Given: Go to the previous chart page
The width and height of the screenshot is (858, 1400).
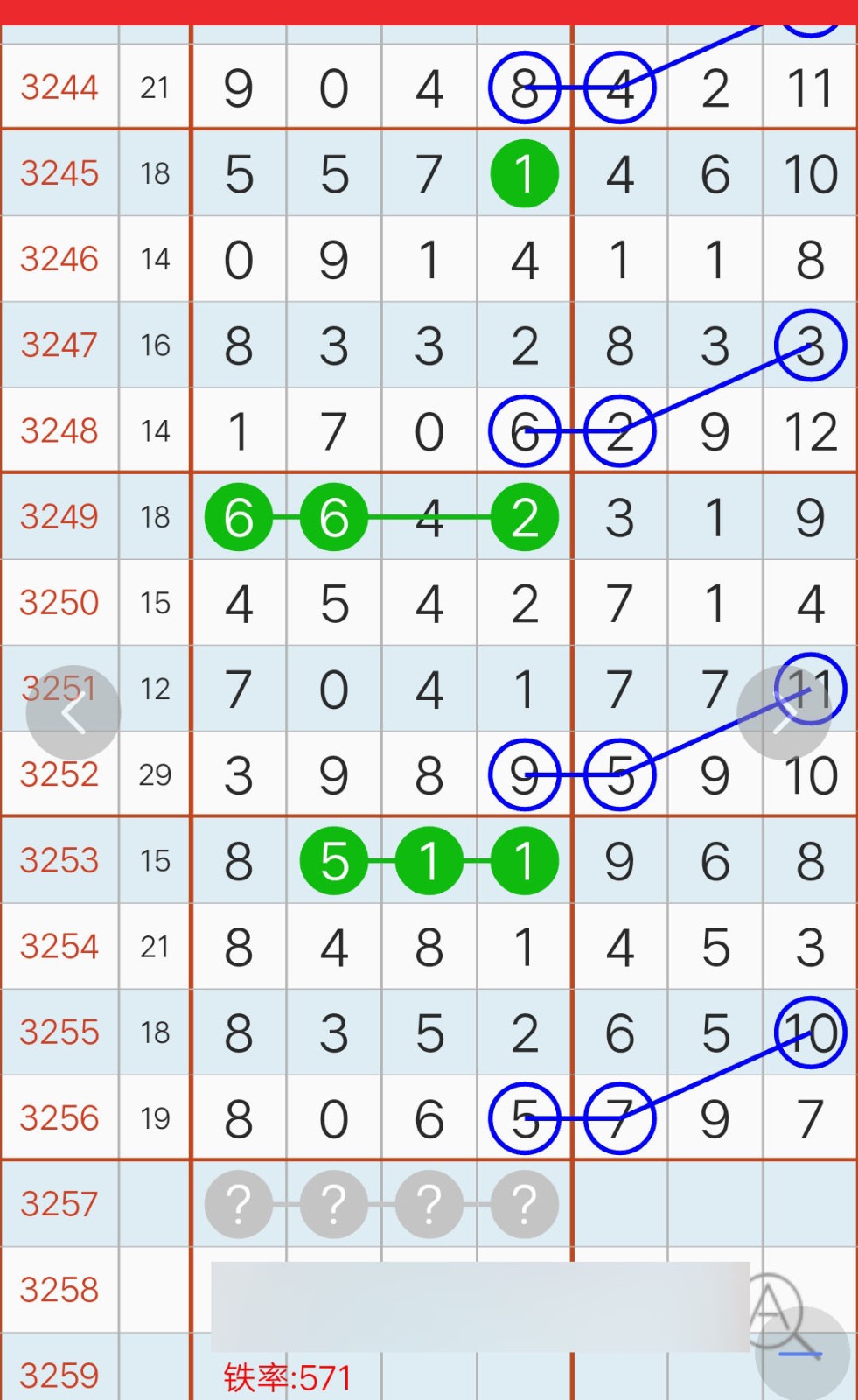Looking at the screenshot, I should 73,713.
